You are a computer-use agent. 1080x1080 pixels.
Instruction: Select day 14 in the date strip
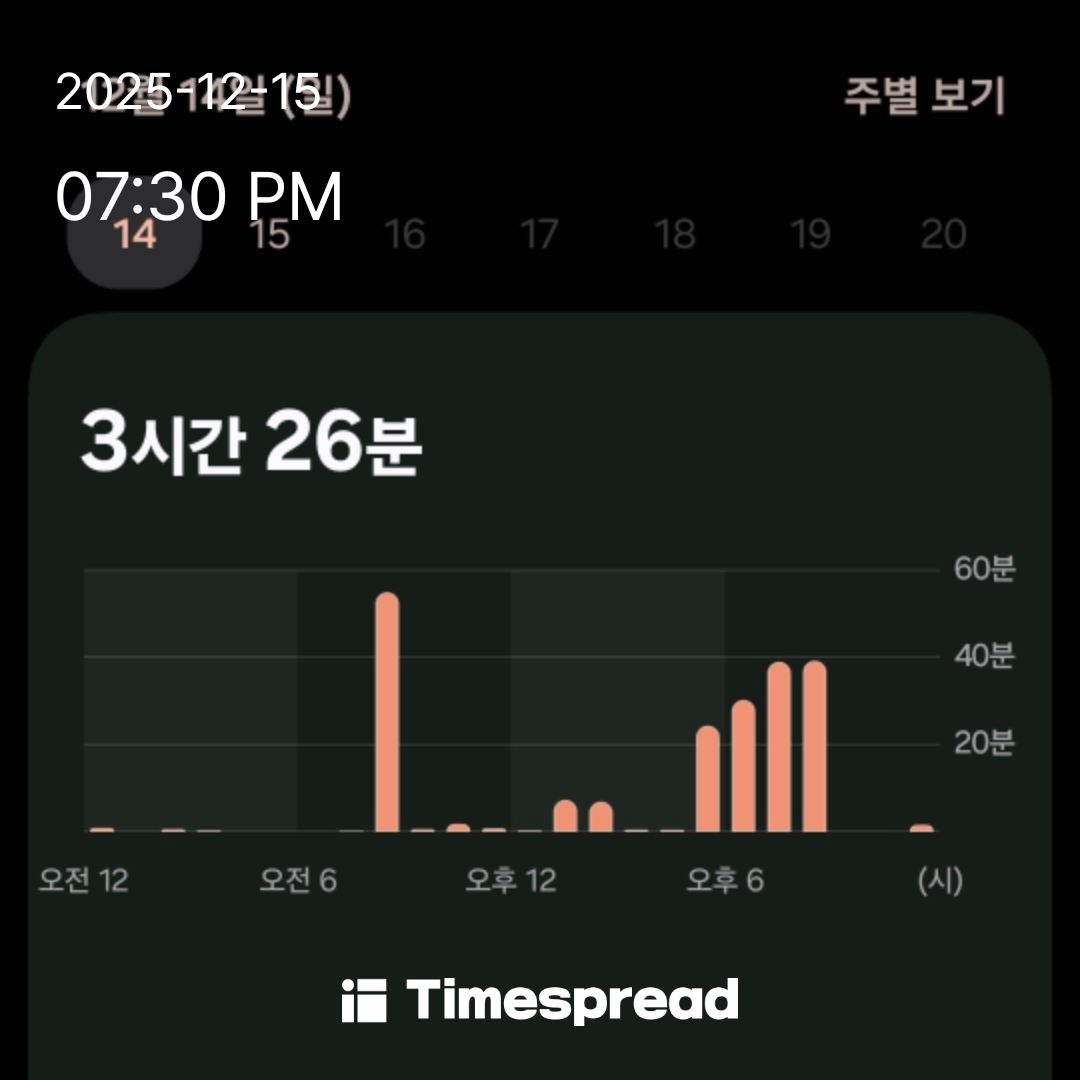pyautogui.click(x=135, y=235)
